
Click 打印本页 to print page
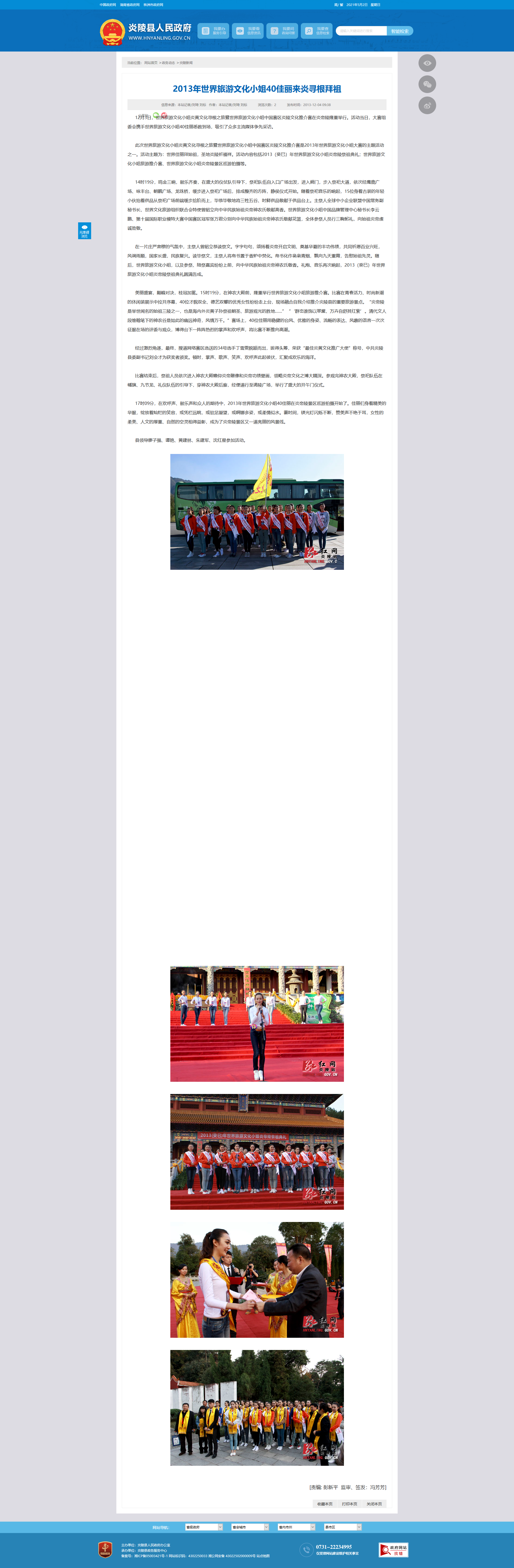coord(350,1503)
